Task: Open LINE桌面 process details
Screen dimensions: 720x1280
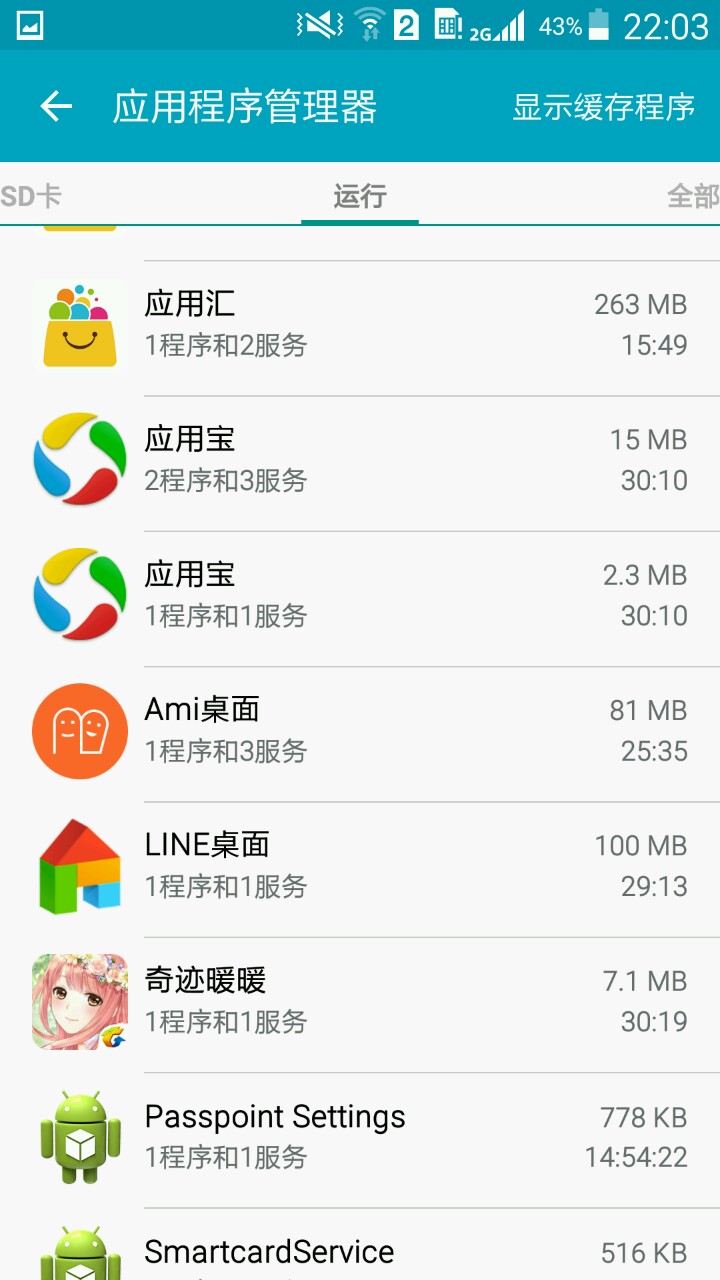Action: click(360, 866)
